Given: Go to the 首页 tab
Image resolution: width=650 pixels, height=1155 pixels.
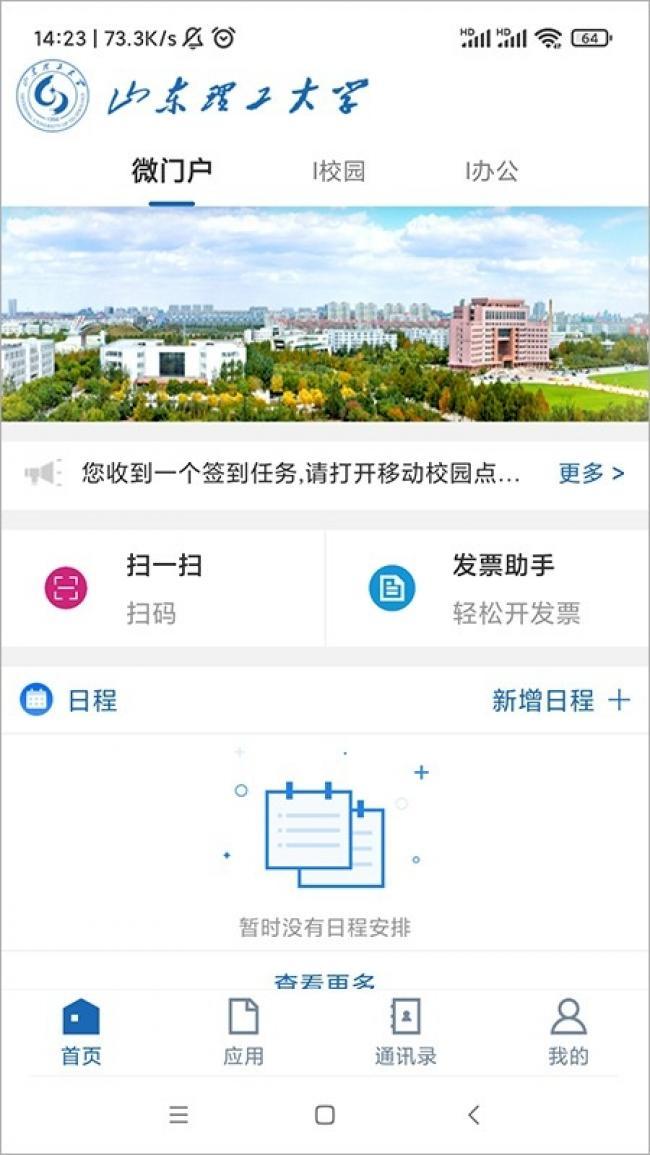Looking at the screenshot, I should tap(81, 1032).
